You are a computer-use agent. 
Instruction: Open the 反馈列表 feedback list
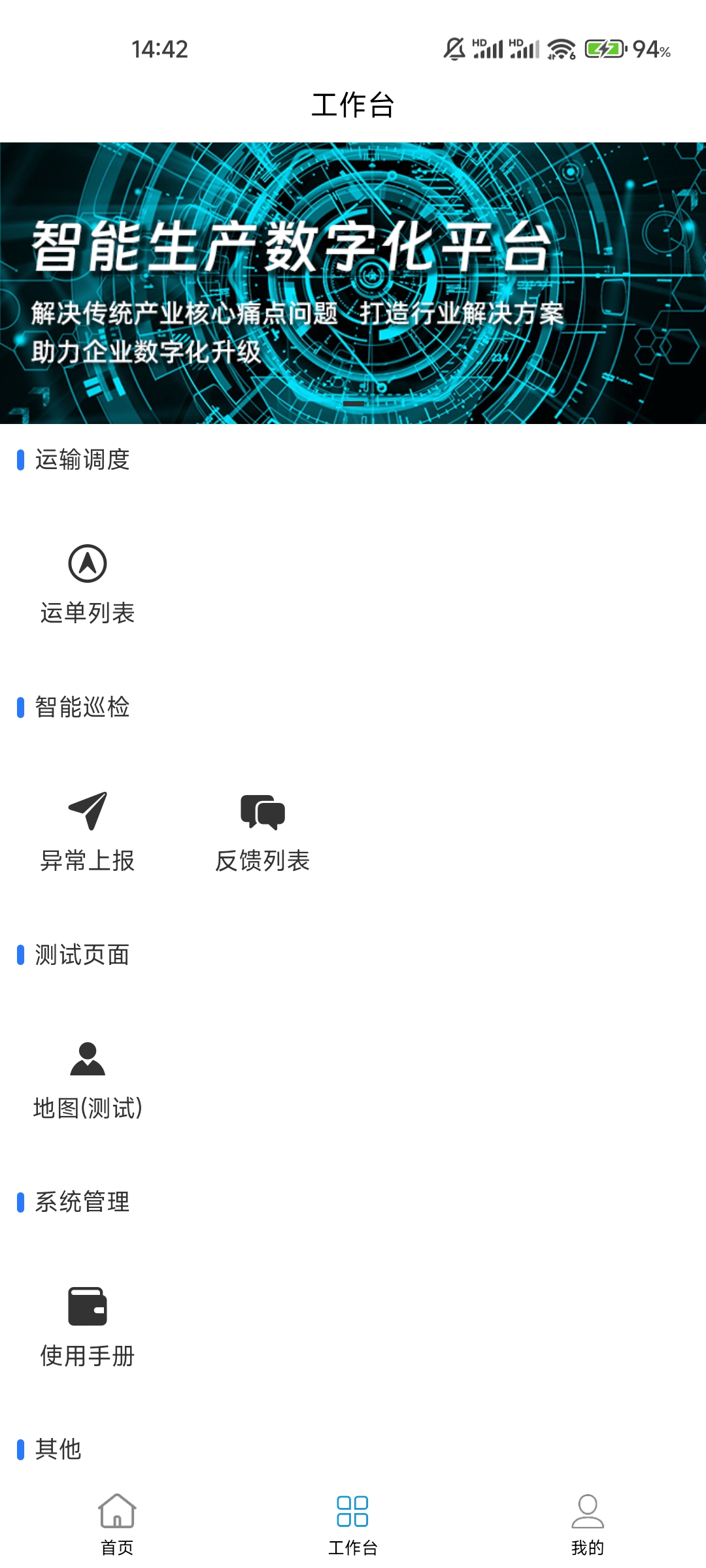click(262, 831)
